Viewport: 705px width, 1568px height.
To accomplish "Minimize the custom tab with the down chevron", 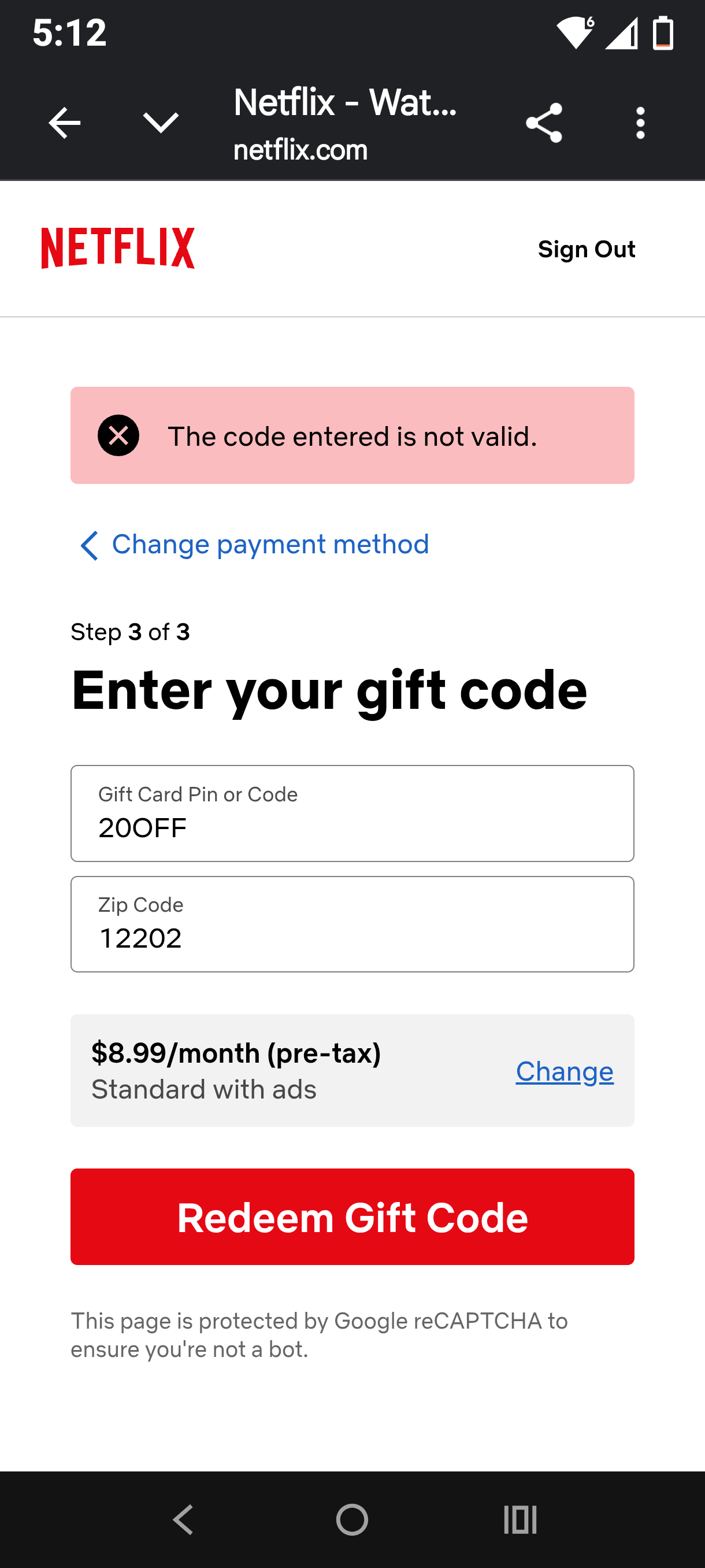I will [x=161, y=123].
